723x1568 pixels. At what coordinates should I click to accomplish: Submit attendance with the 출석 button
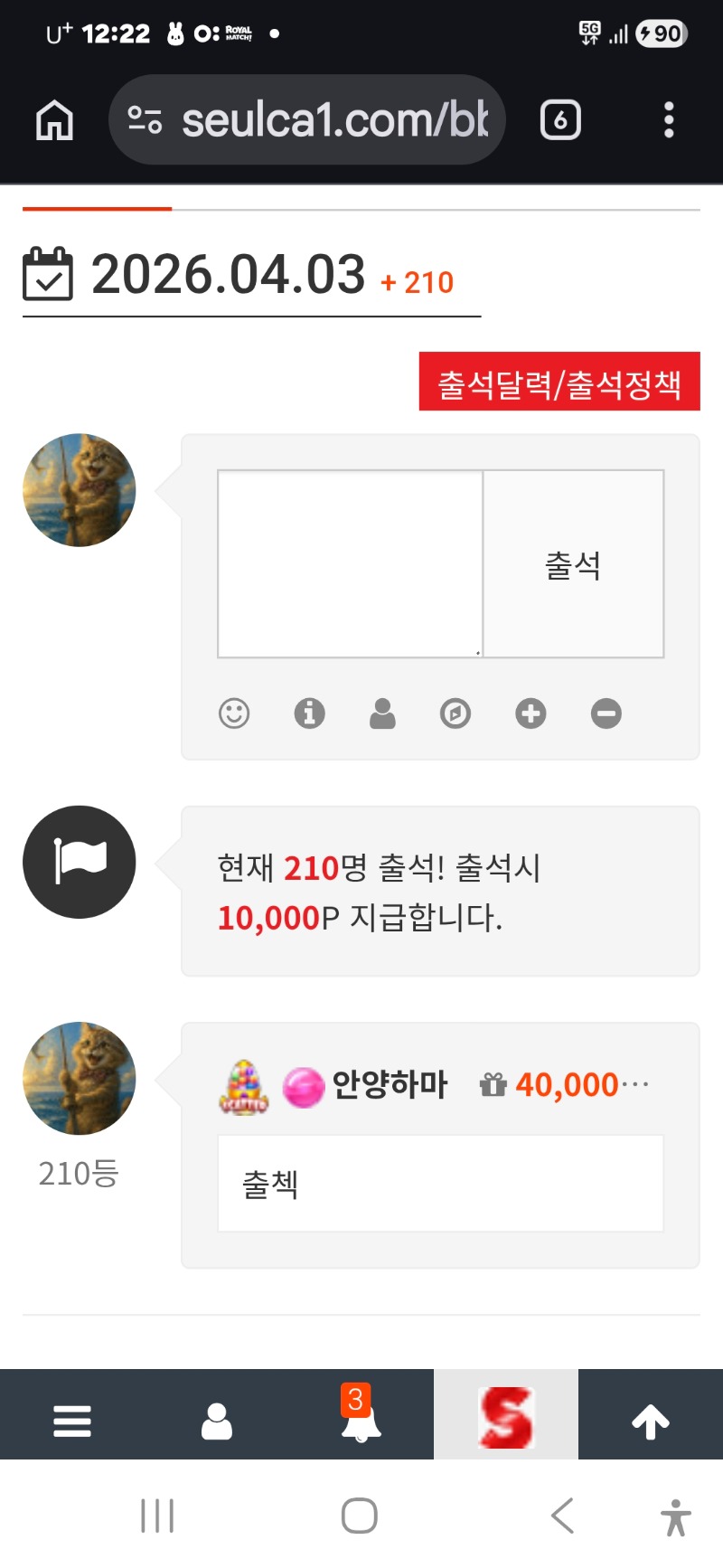click(x=574, y=564)
